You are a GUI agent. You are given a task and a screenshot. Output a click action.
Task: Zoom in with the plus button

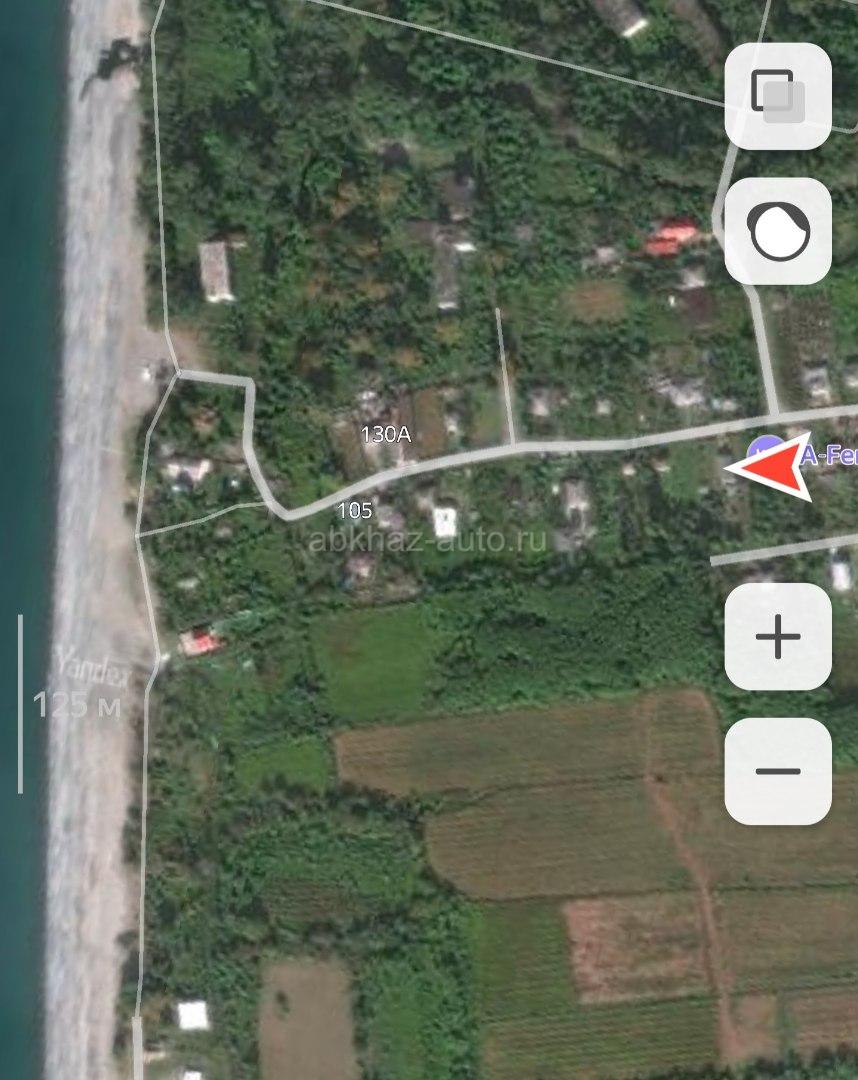(778, 637)
